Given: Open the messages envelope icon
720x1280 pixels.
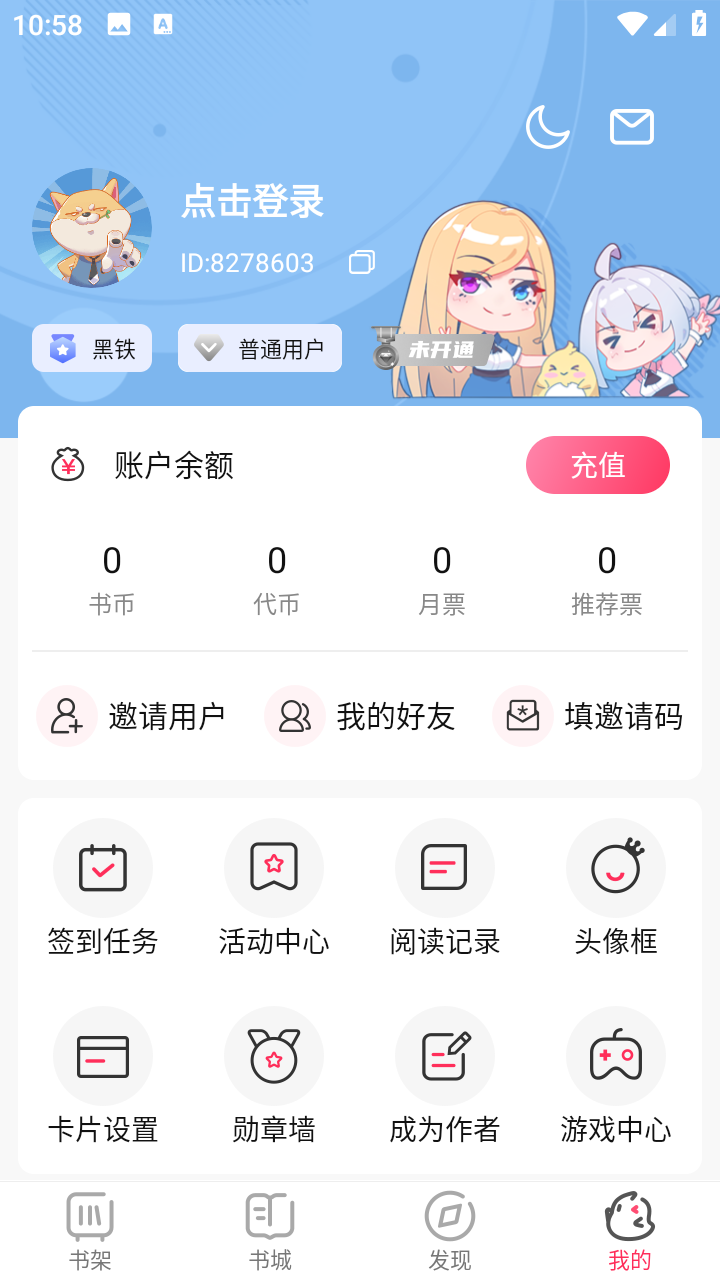Looking at the screenshot, I should [632, 127].
